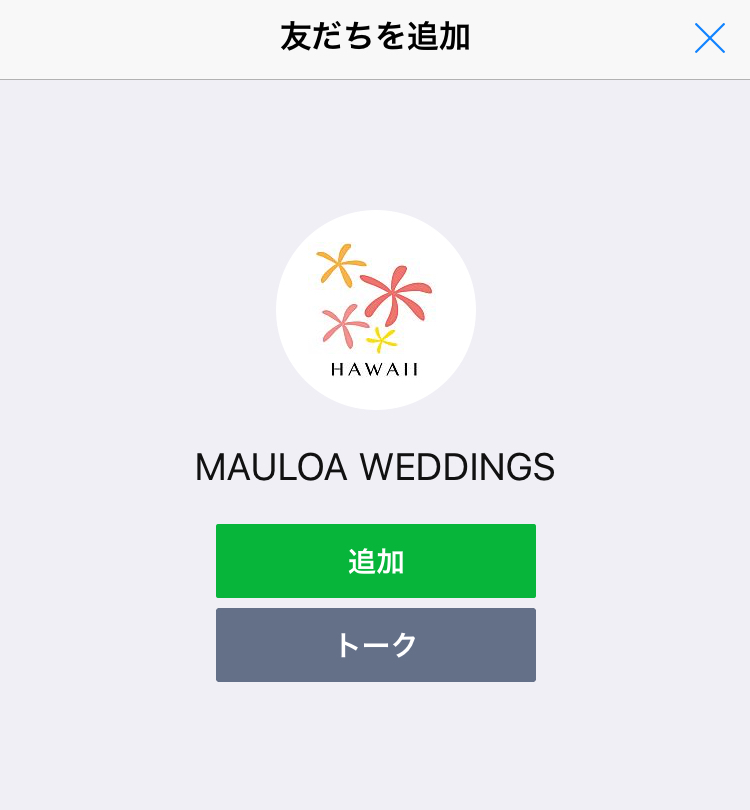Open トーク with MAULOA WEDDINGS
750x810 pixels.
376,645
